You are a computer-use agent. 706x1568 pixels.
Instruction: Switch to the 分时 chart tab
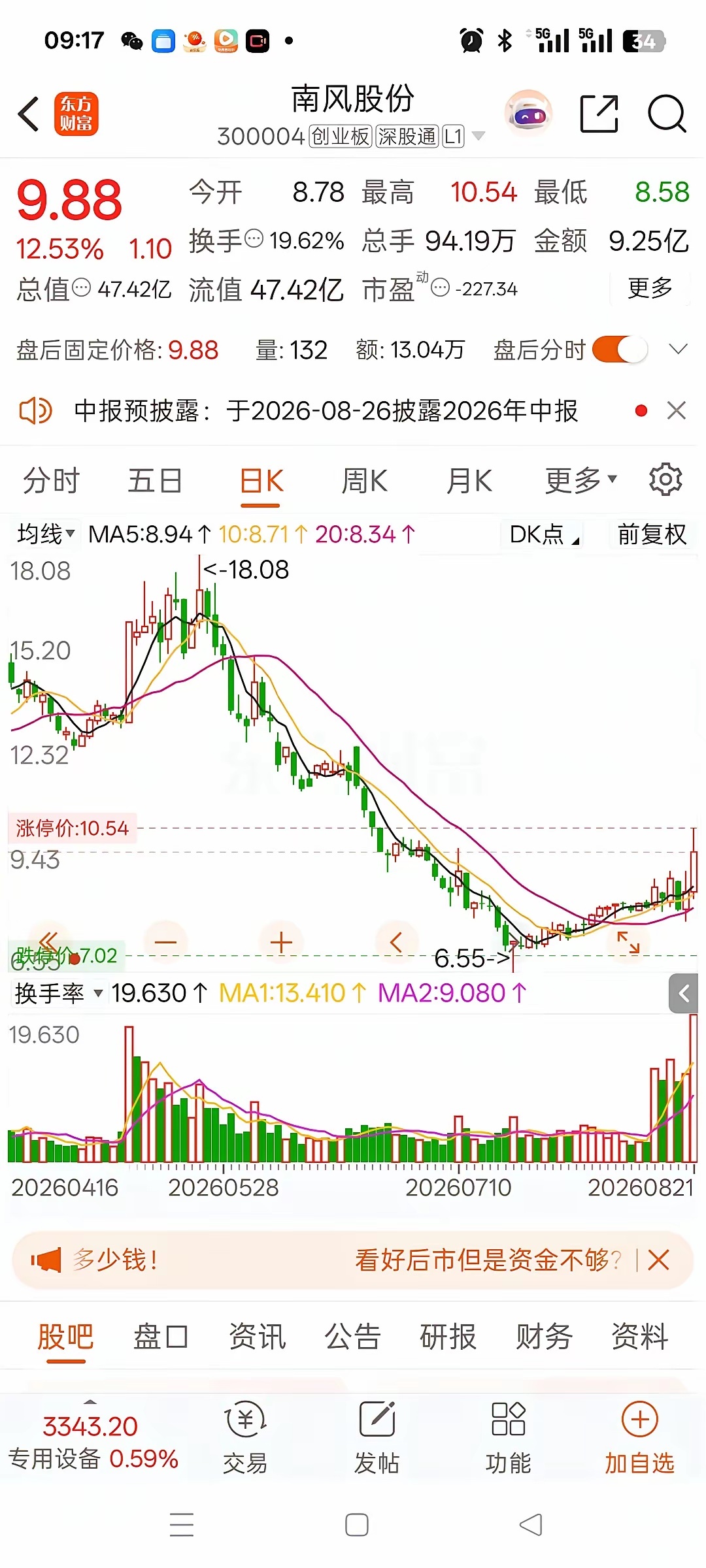click(51, 481)
